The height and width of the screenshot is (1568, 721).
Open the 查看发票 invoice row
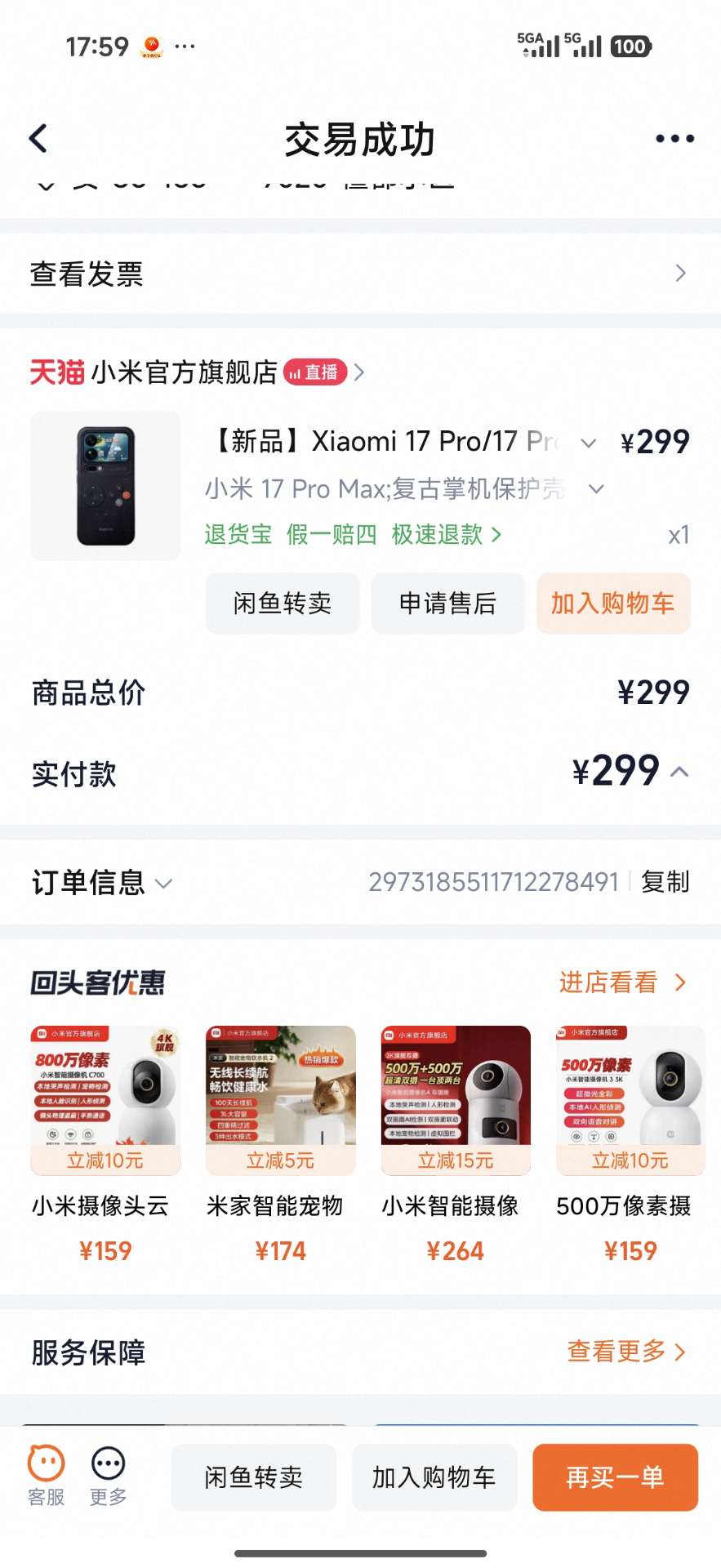click(359, 274)
